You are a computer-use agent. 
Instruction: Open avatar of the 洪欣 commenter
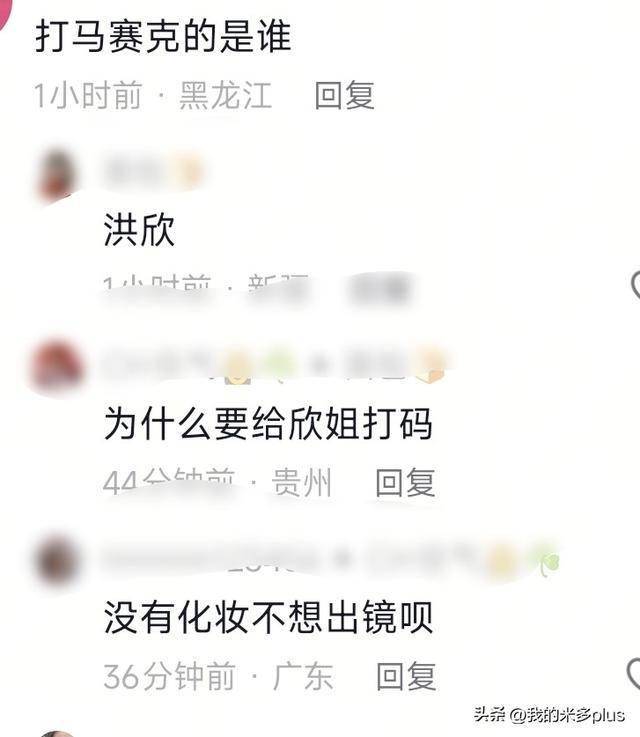(57, 179)
